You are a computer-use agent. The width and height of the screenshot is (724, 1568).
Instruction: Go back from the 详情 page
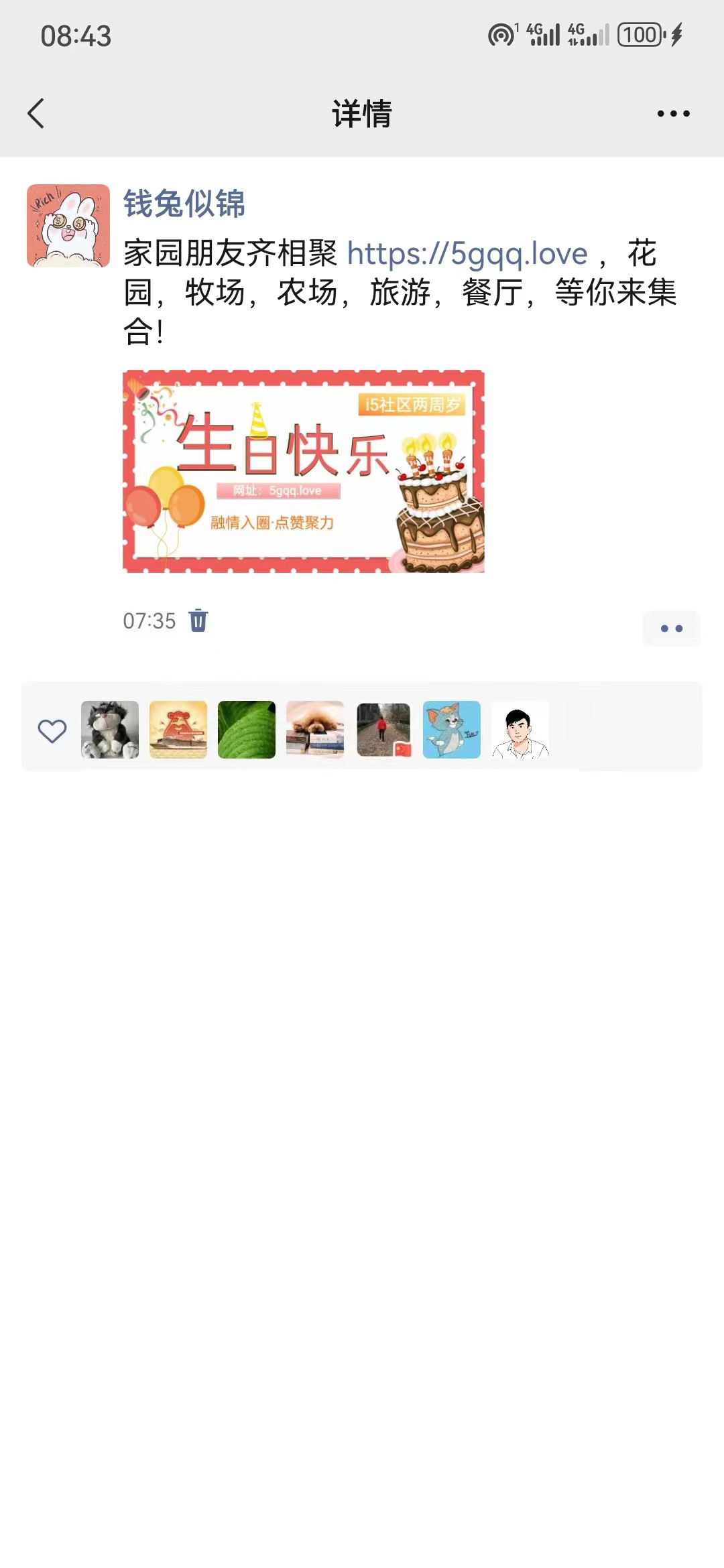(x=36, y=113)
